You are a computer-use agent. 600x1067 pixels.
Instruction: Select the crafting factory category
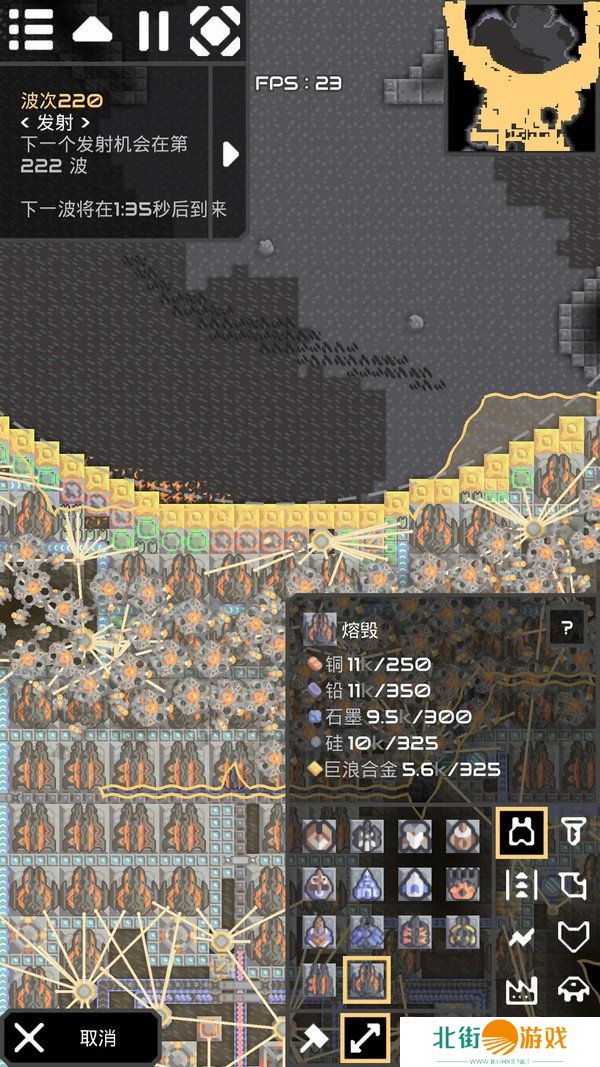point(522,990)
